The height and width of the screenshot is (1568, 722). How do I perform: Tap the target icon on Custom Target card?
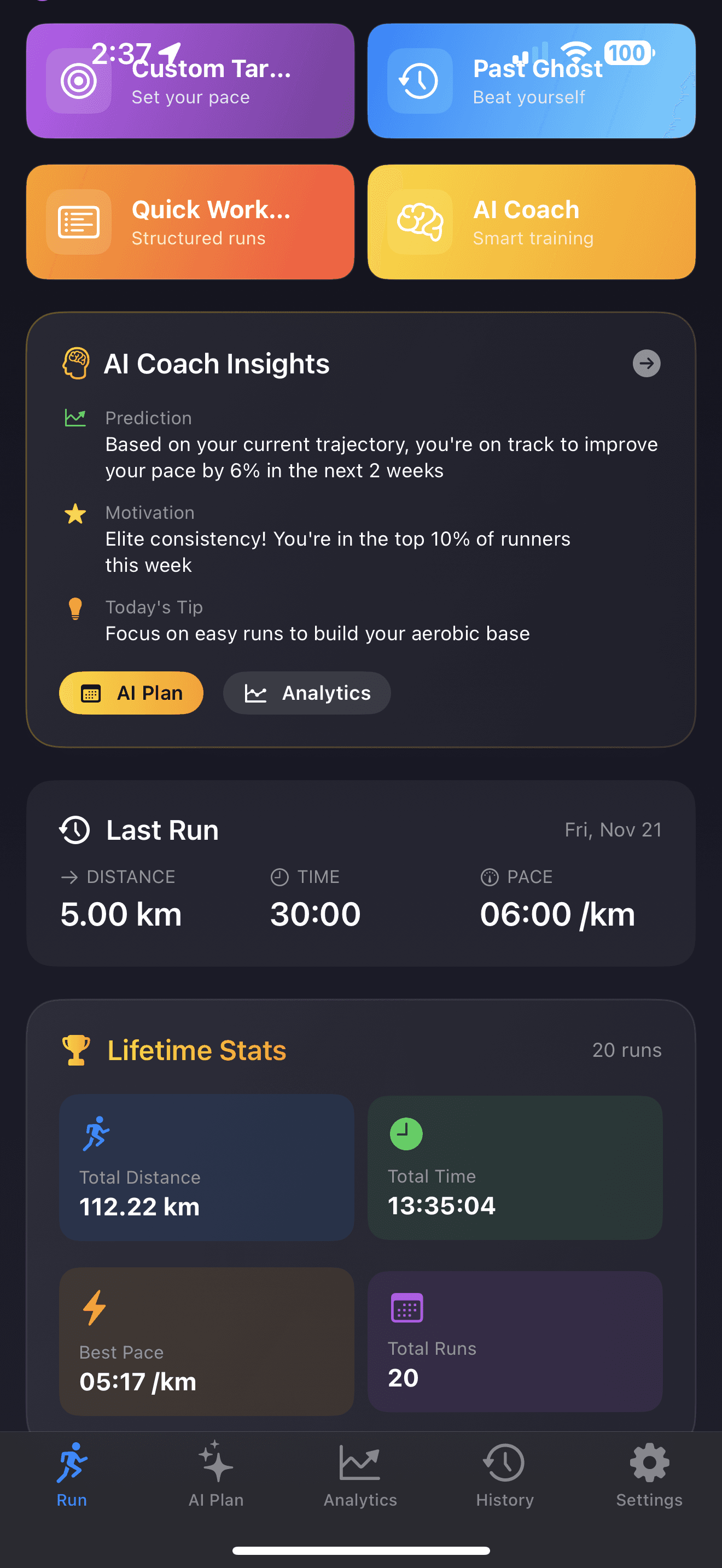80,80
